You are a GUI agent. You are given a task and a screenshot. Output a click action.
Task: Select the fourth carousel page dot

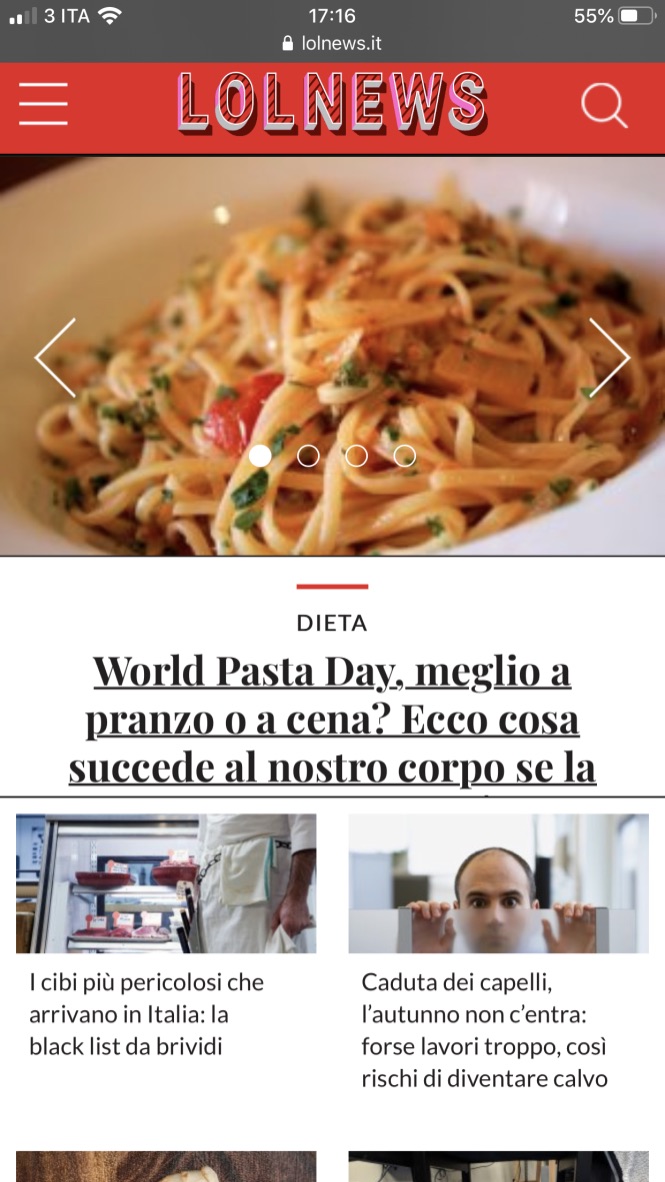[x=404, y=456]
